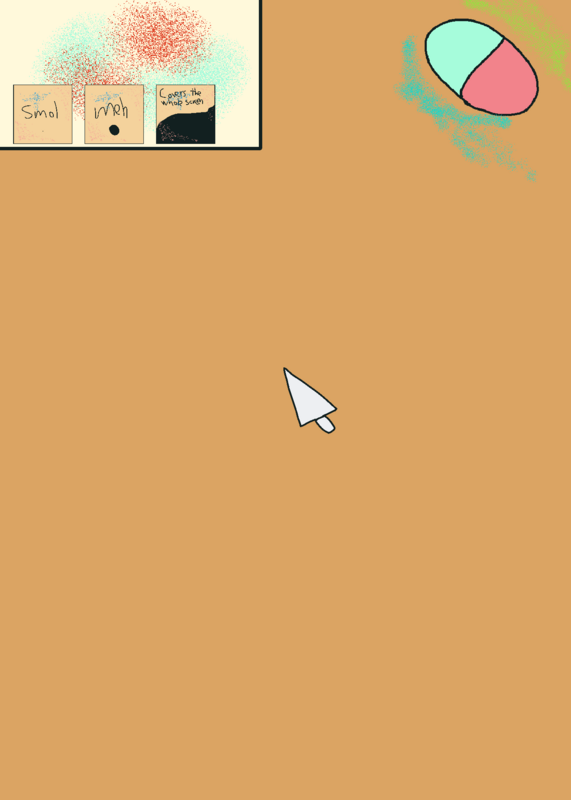571x800 pixels.
Task: Select the mint green half of the oval
Action: point(461,54)
